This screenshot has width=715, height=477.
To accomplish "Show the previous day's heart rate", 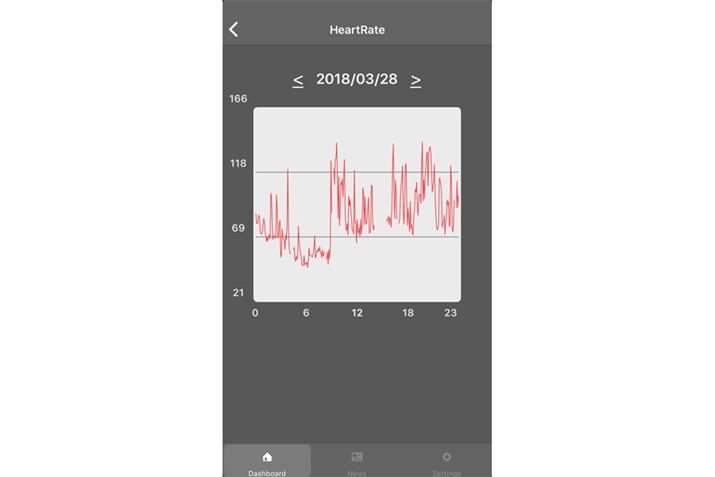I will [298, 80].
